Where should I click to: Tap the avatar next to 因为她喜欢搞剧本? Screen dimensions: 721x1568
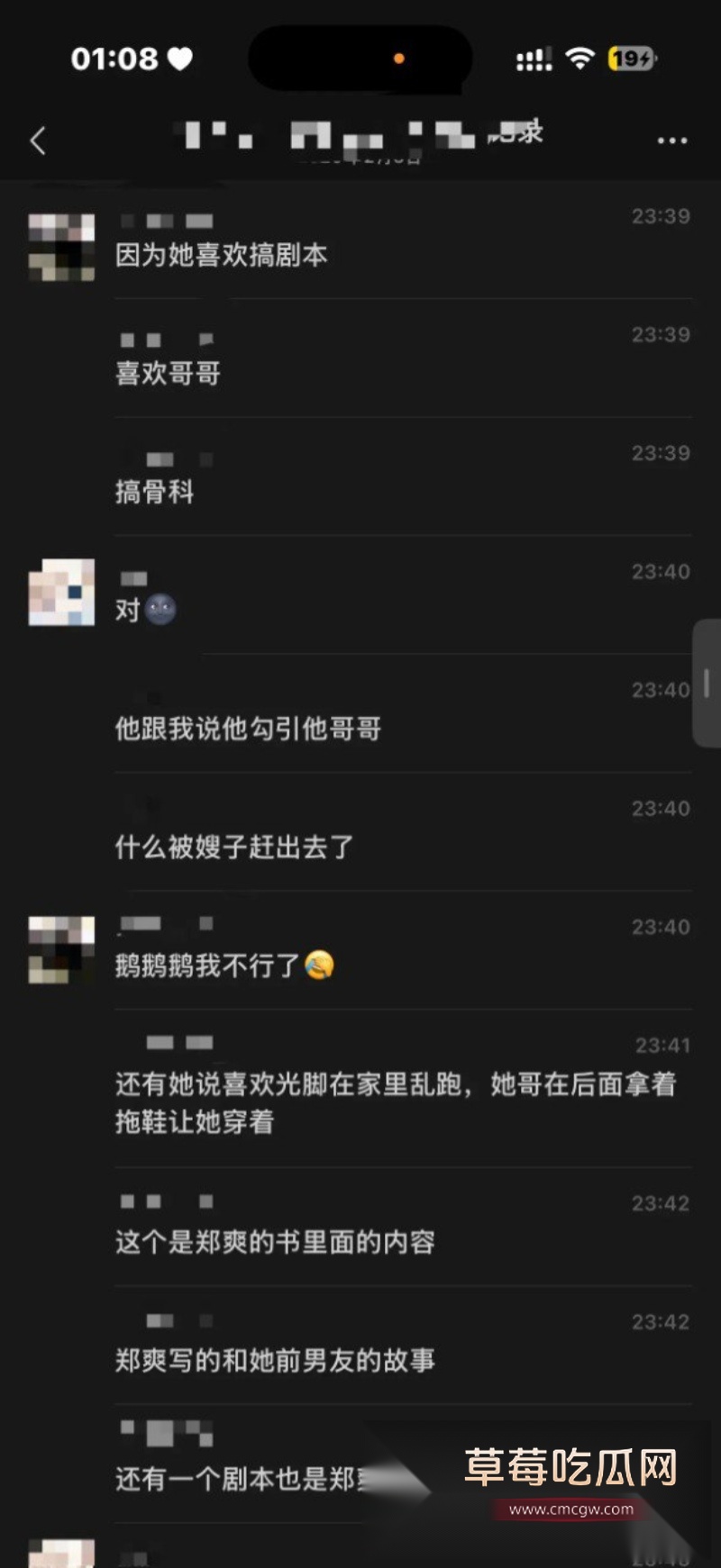click(61, 246)
